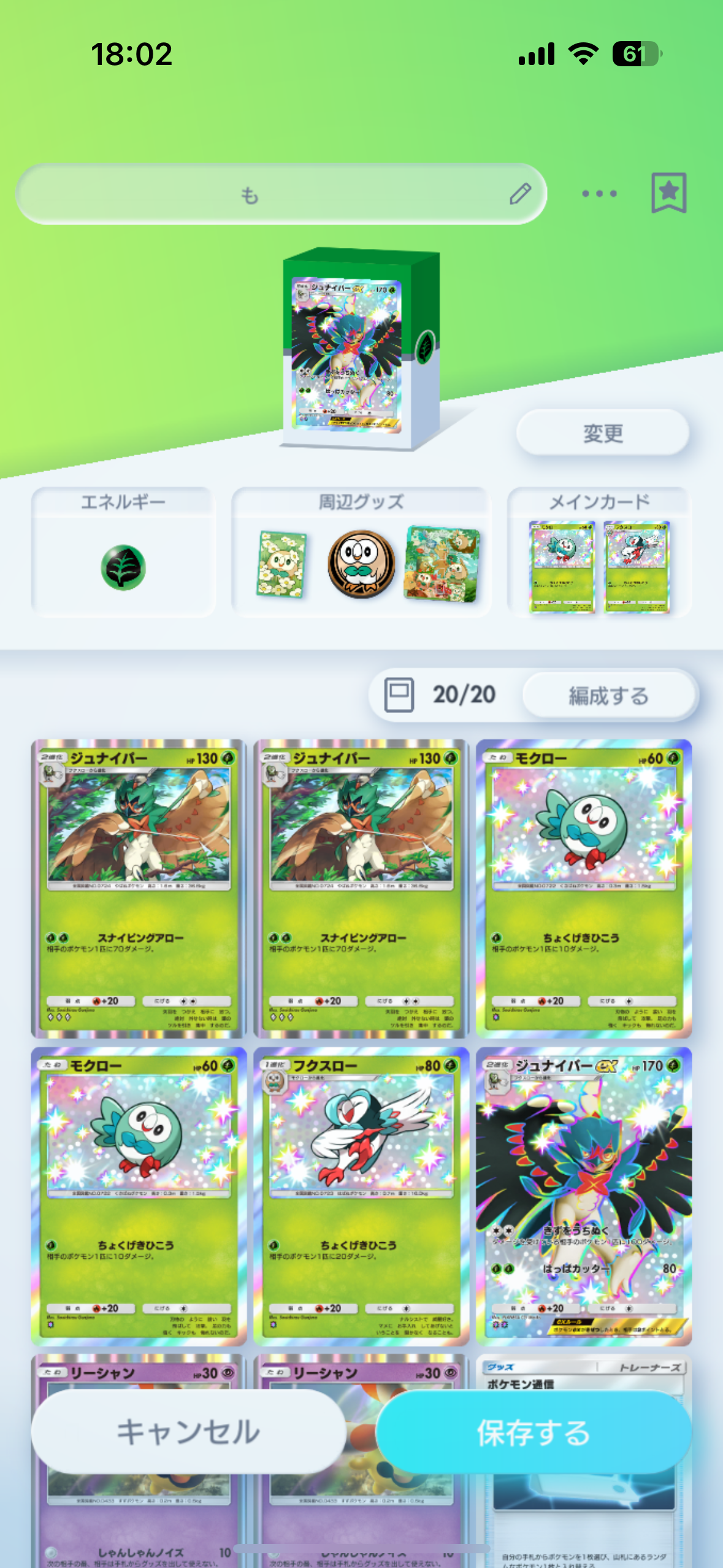Tap the 変更 button
Screen dimensions: 723x1568
click(603, 433)
